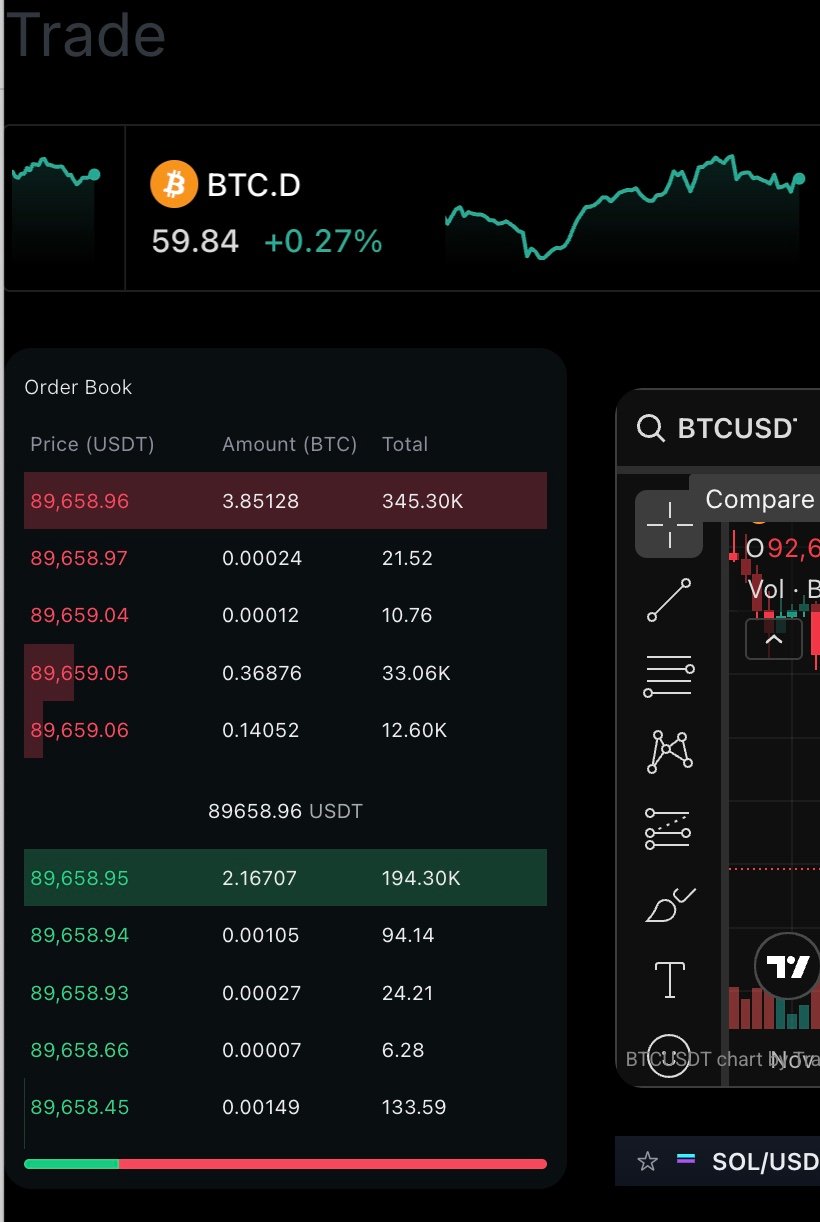Select the 89,658.95 buy order row
This screenshot has width=820, height=1222.
tap(285, 878)
